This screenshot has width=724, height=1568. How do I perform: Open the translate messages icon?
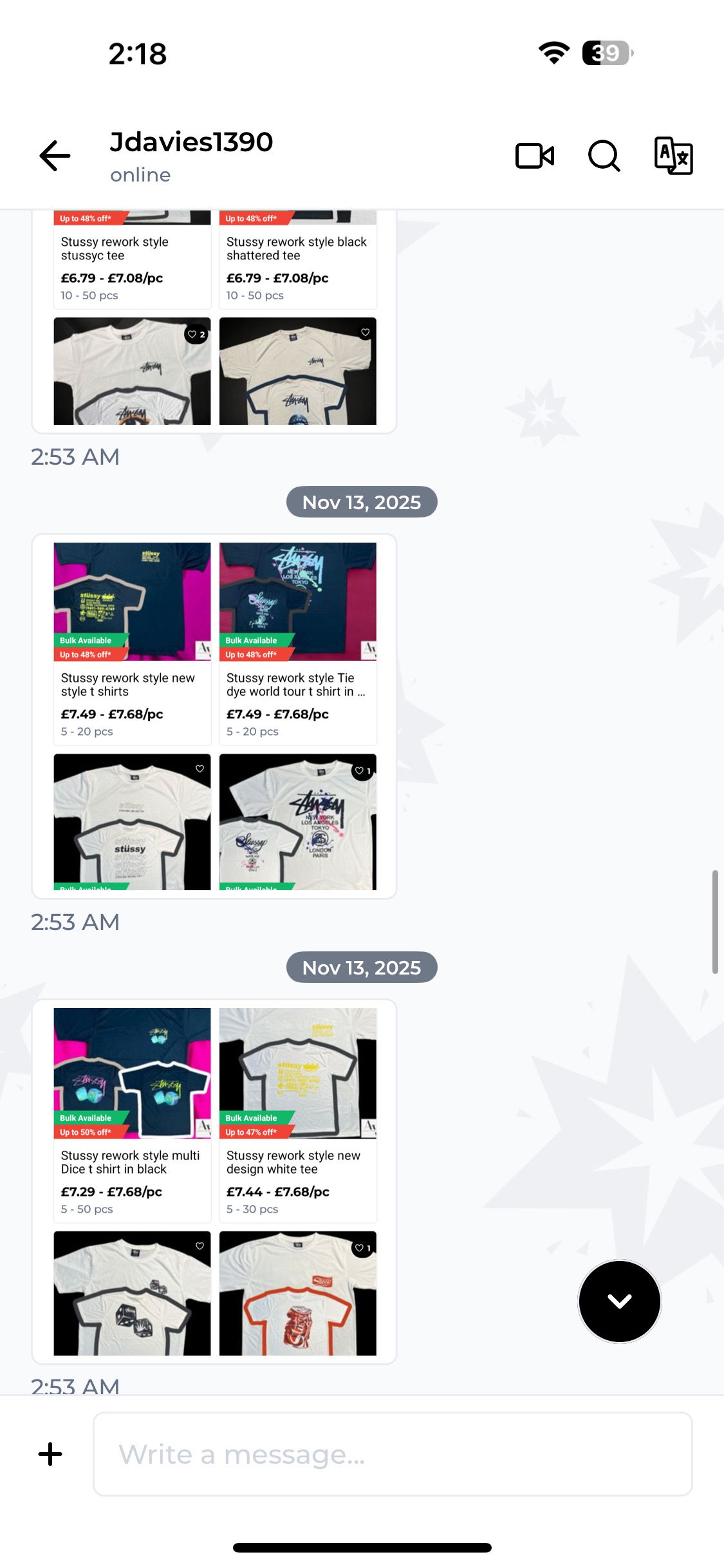click(673, 156)
